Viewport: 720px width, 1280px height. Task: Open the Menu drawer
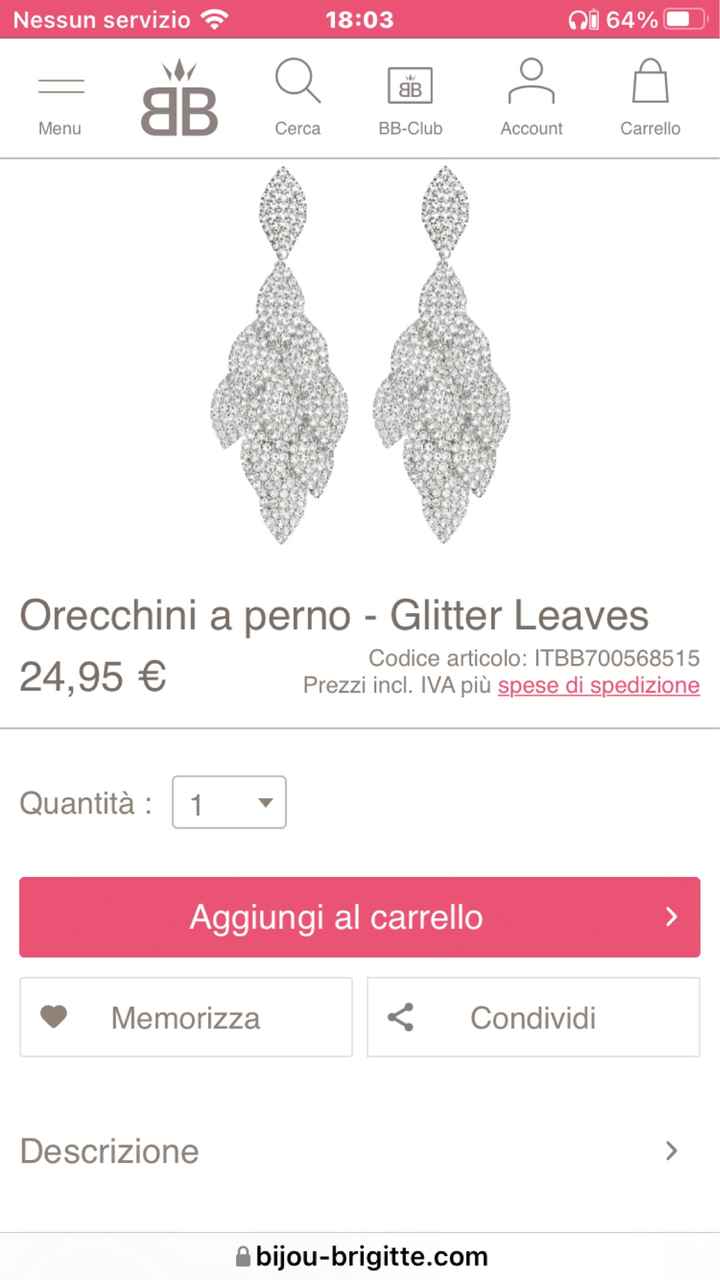60,98
